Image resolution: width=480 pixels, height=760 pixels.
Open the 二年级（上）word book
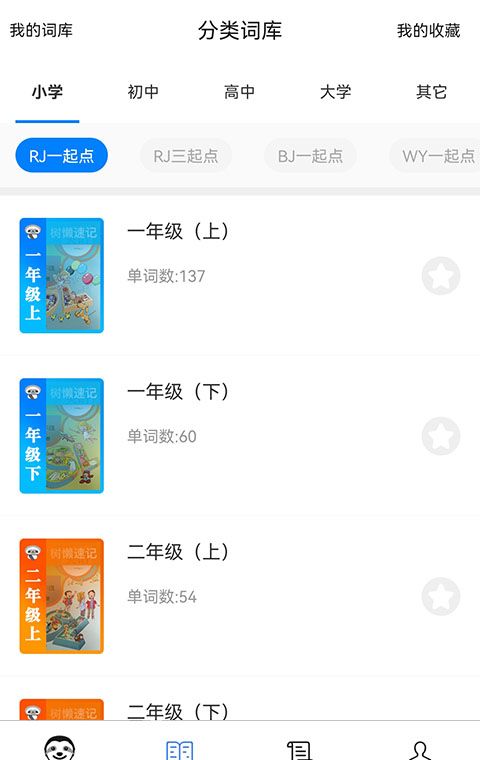tap(240, 596)
